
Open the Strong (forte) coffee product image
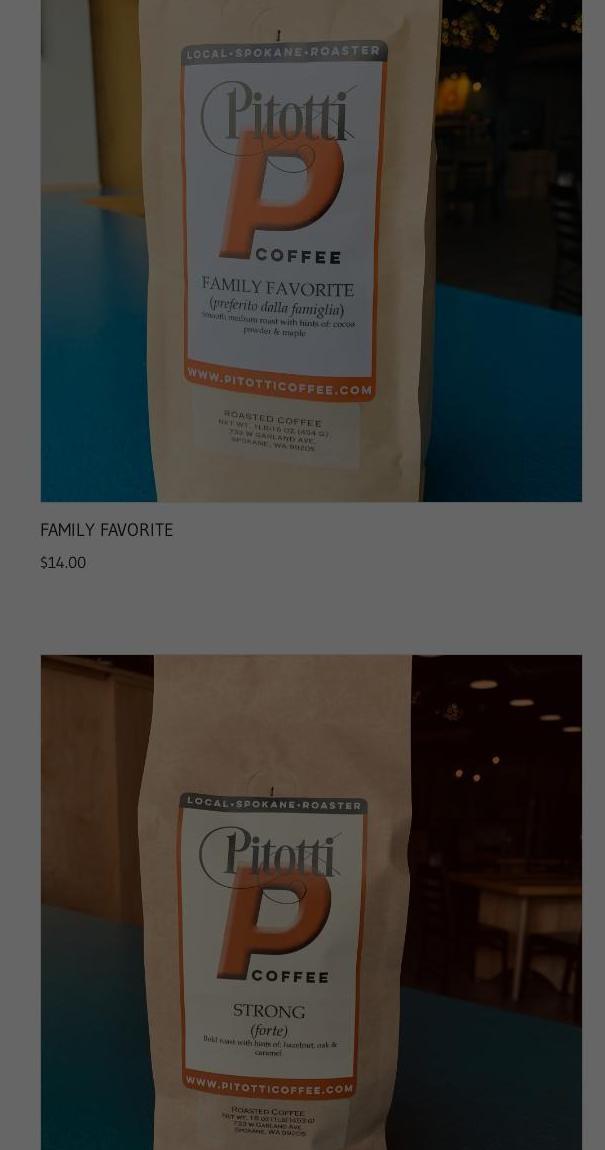click(x=310, y=900)
